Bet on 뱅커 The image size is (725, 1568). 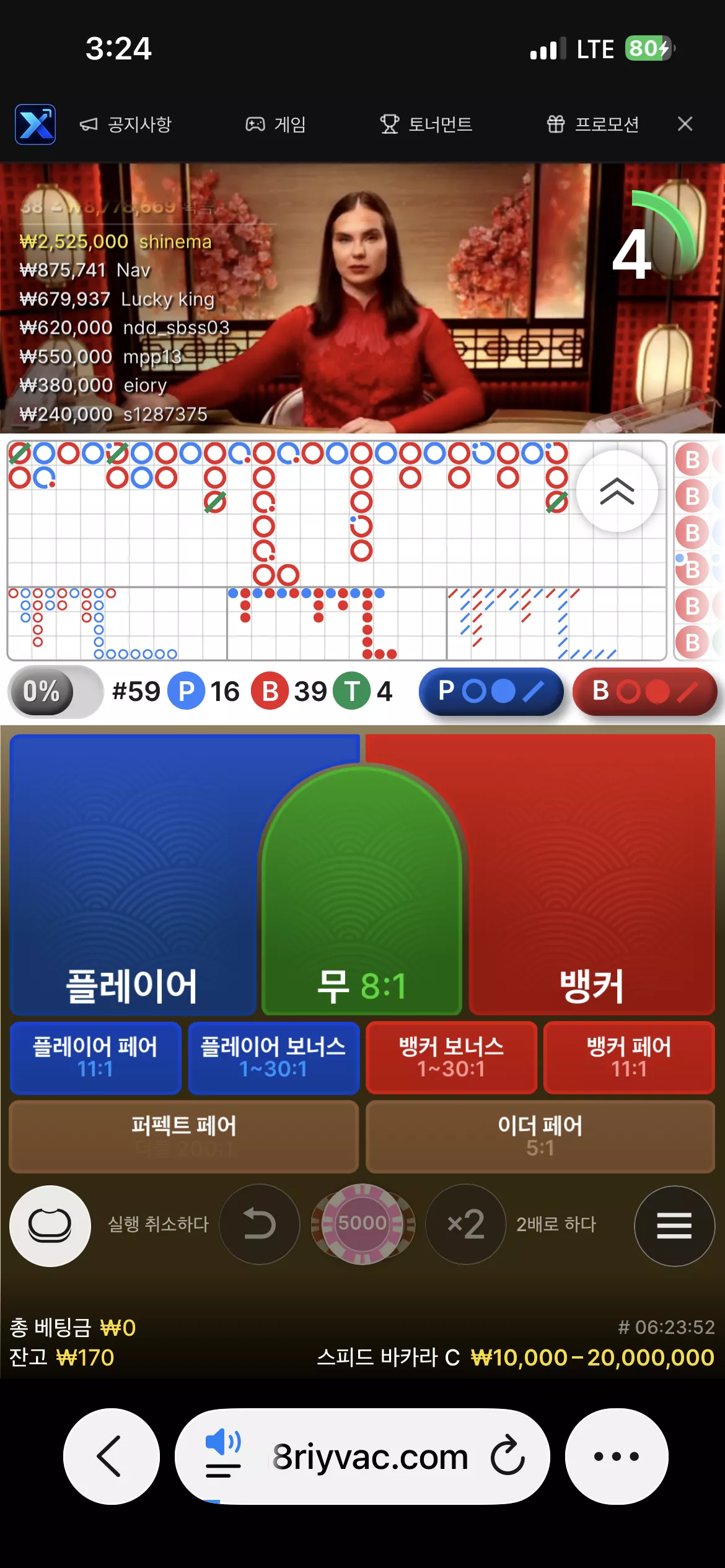(x=592, y=873)
